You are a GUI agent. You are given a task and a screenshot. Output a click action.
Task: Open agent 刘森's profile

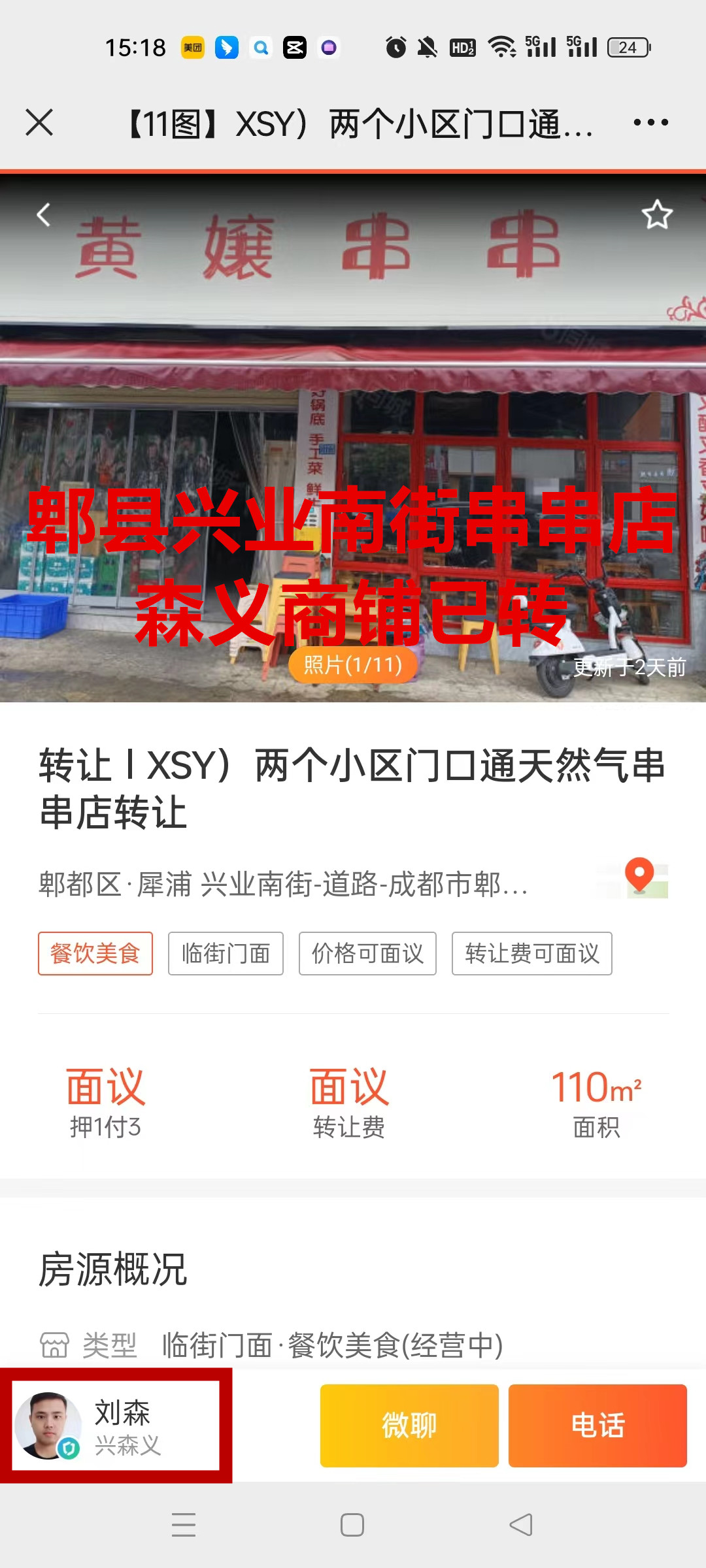click(x=116, y=1426)
